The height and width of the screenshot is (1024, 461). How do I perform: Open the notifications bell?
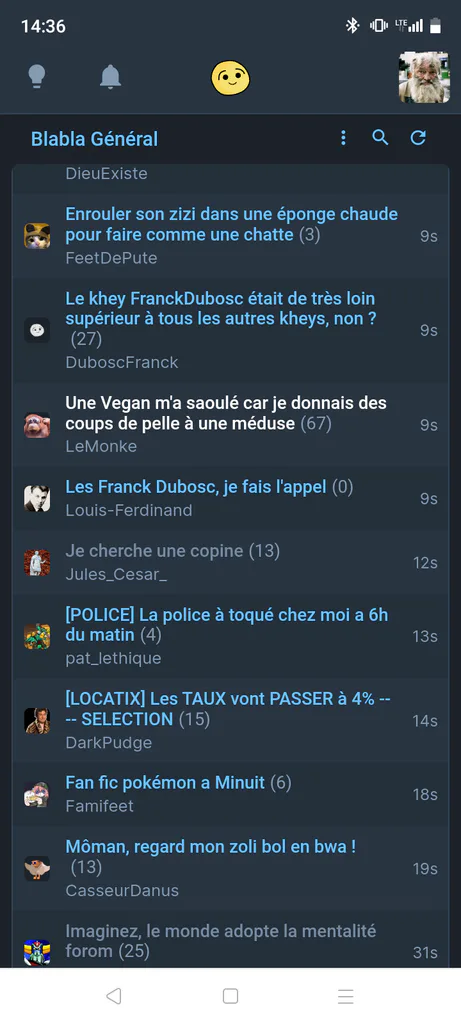point(110,77)
